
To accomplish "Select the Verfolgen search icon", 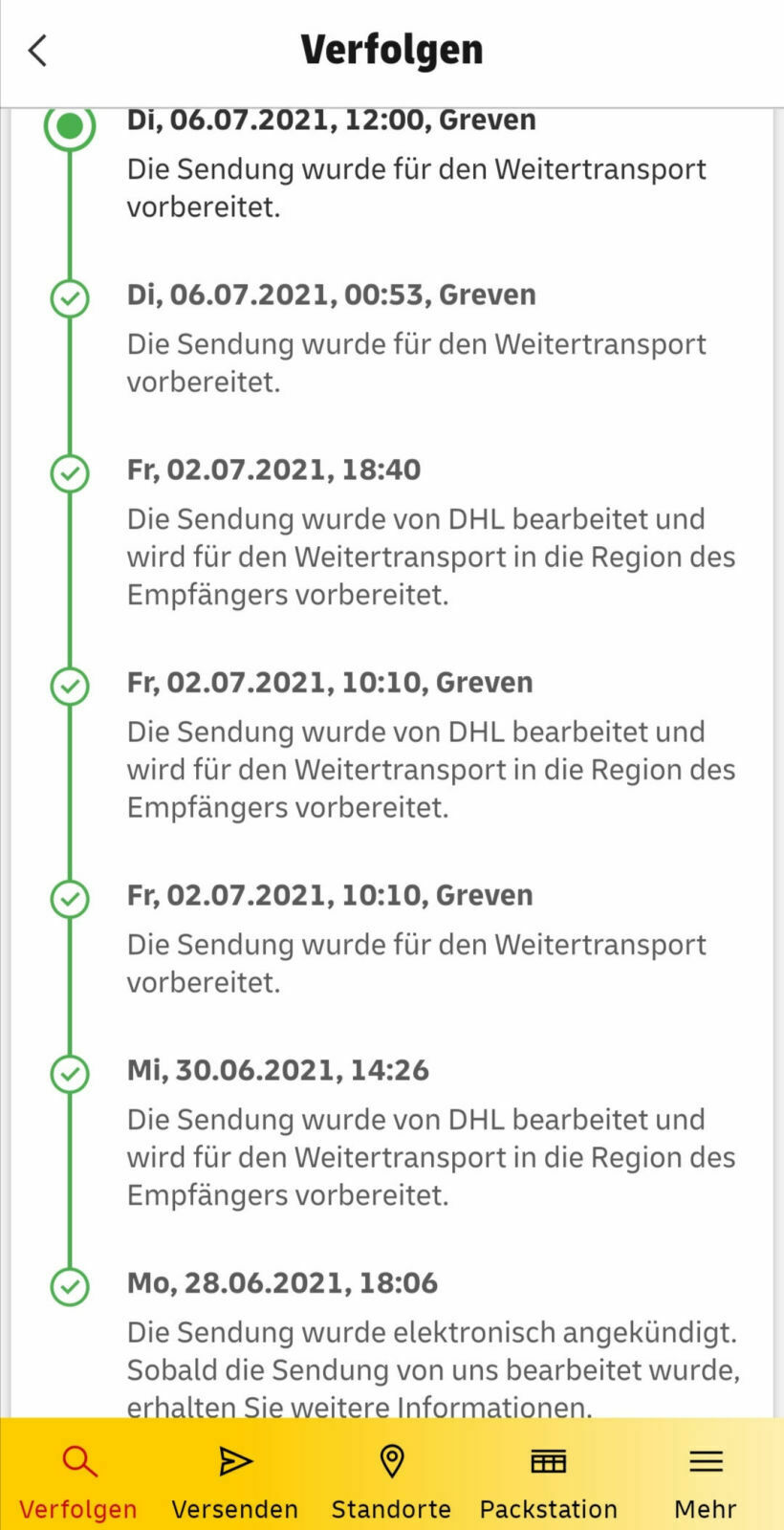I will click(x=78, y=1460).
